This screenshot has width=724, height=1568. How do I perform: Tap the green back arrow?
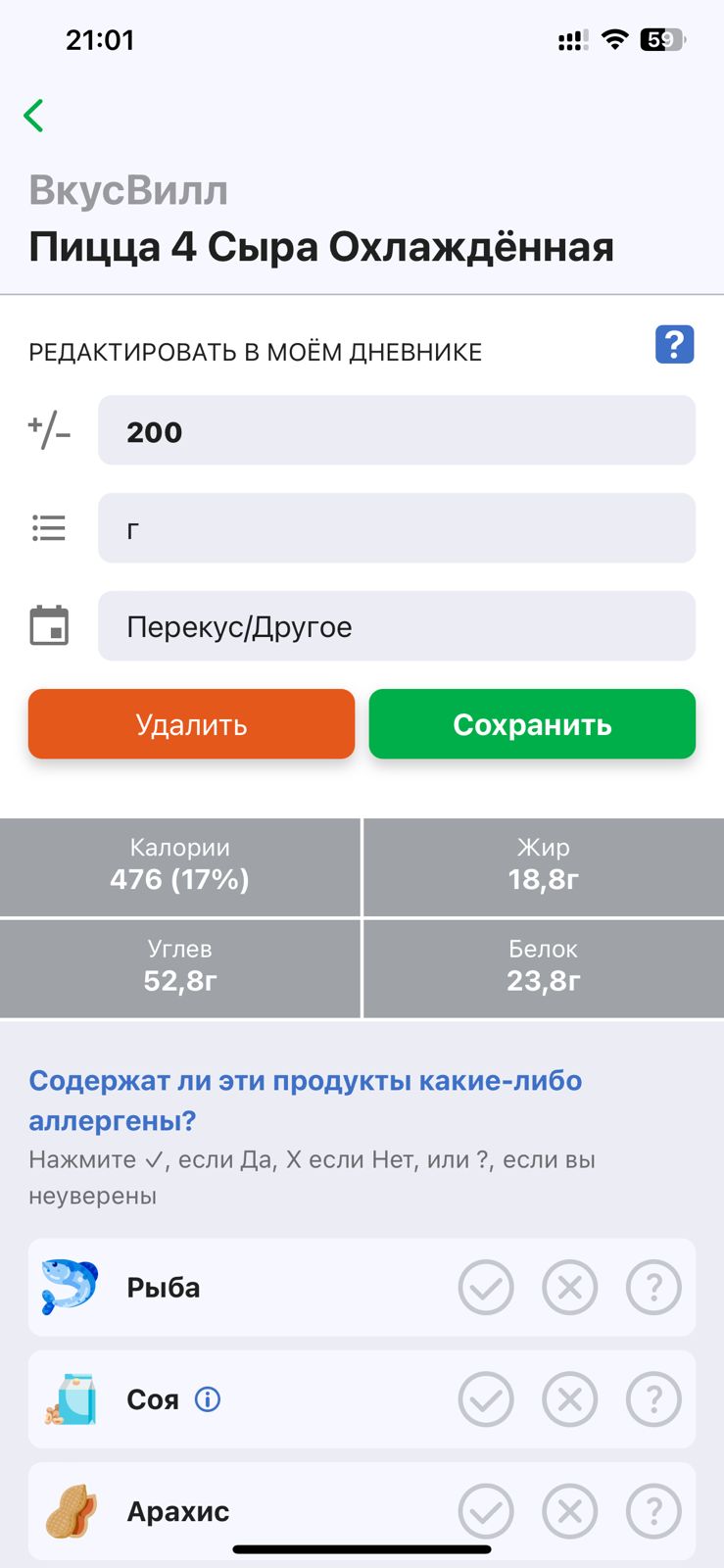point(34,115)
